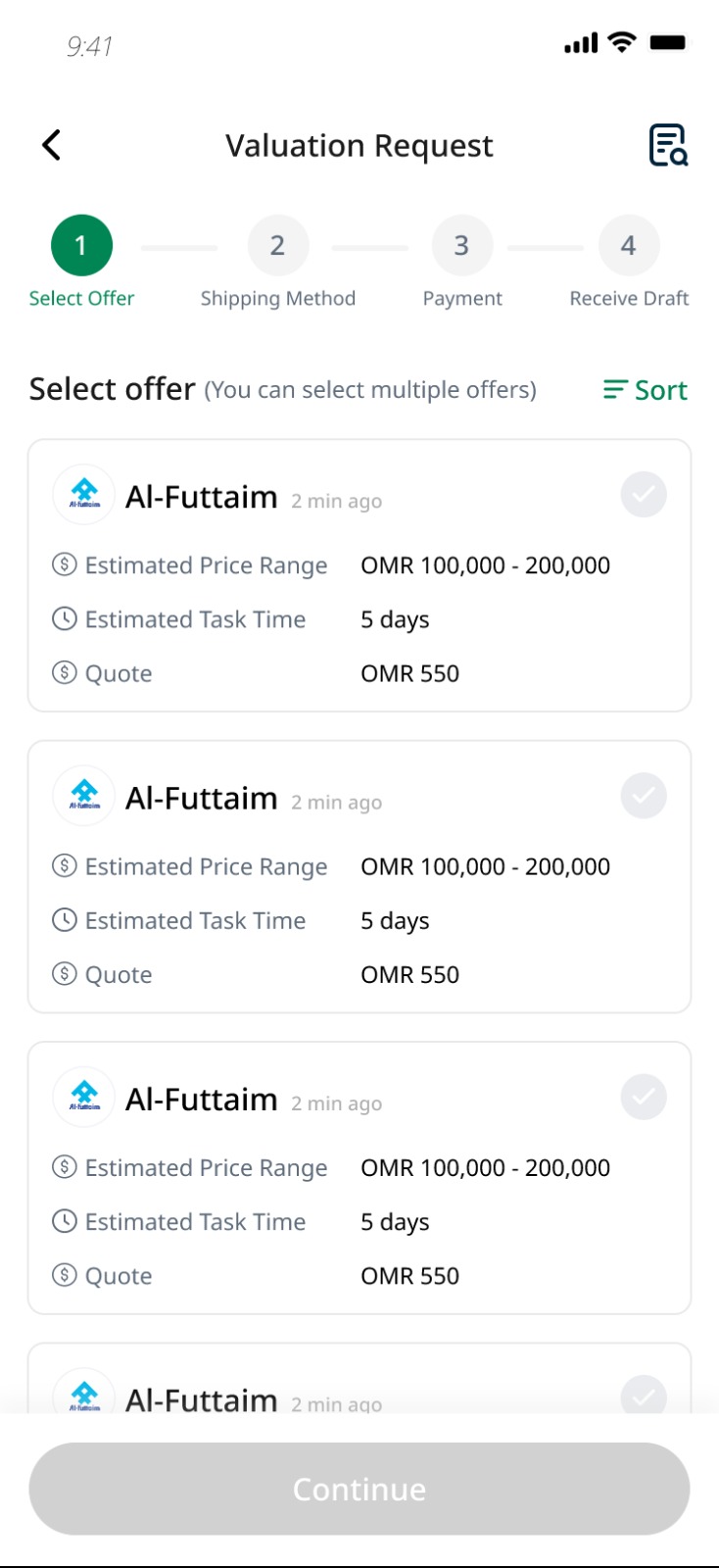The image size is (719, 1568).
Task: Tap the back arrow icon
Action: (50, 144)
